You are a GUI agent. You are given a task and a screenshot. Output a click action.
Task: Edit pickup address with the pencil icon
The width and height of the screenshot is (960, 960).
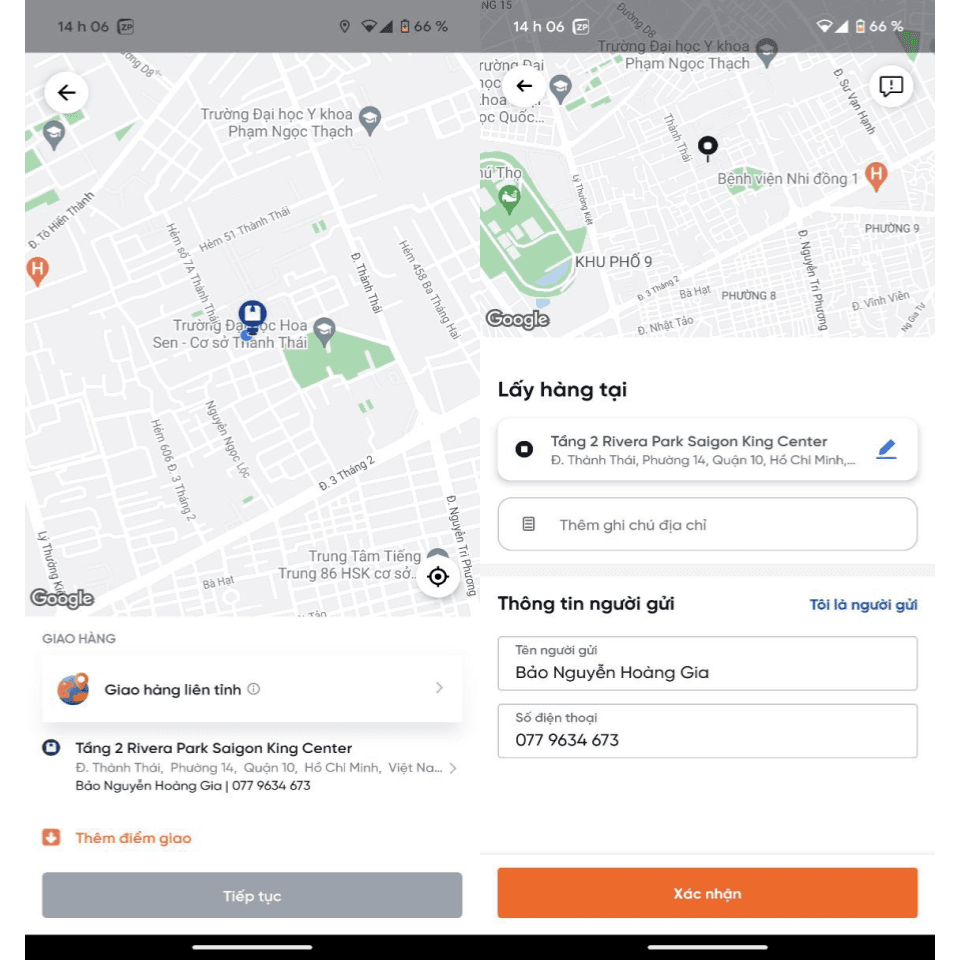[x=886, y=450]
